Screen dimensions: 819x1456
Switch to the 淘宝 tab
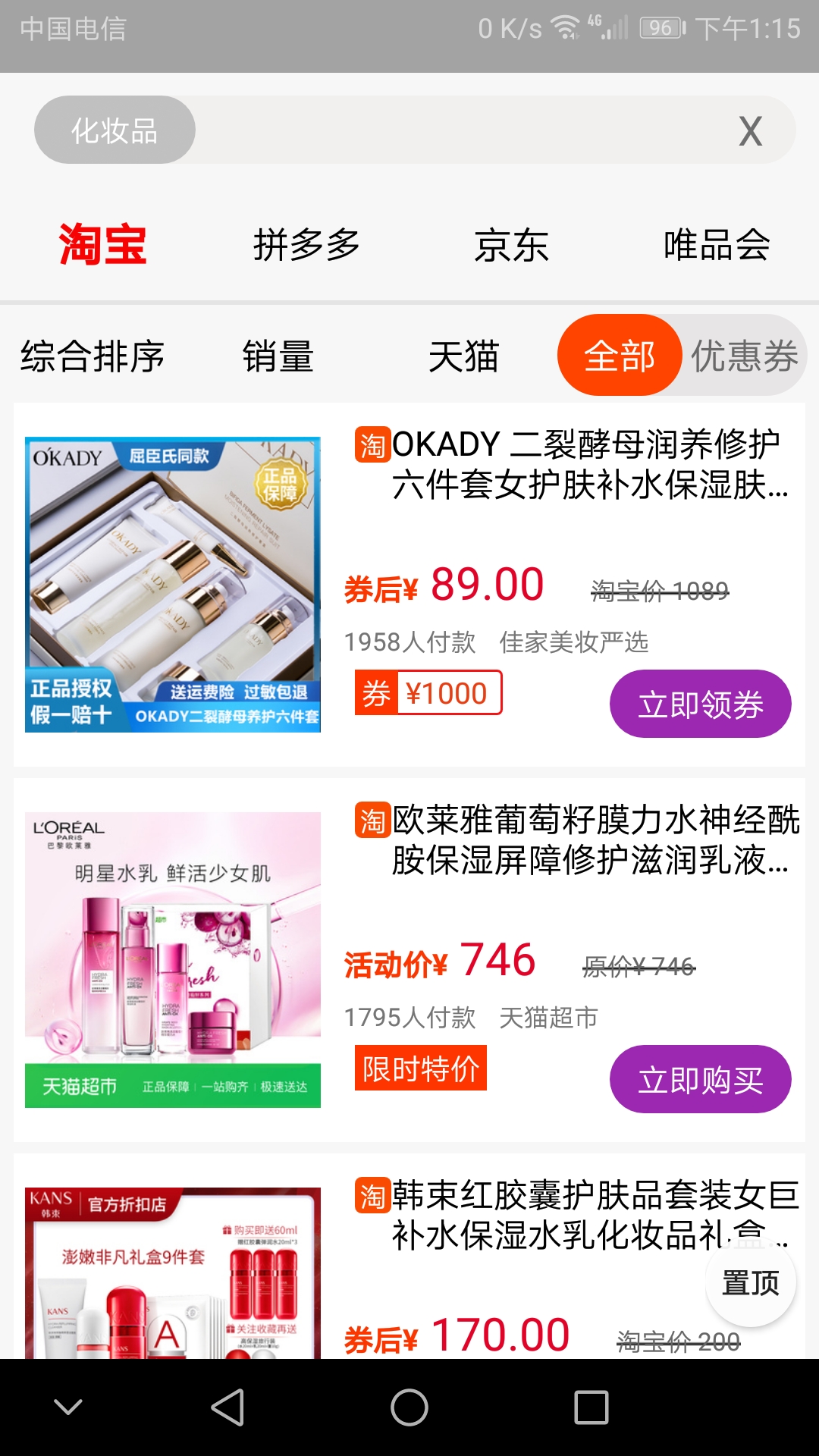pos(102,245)
